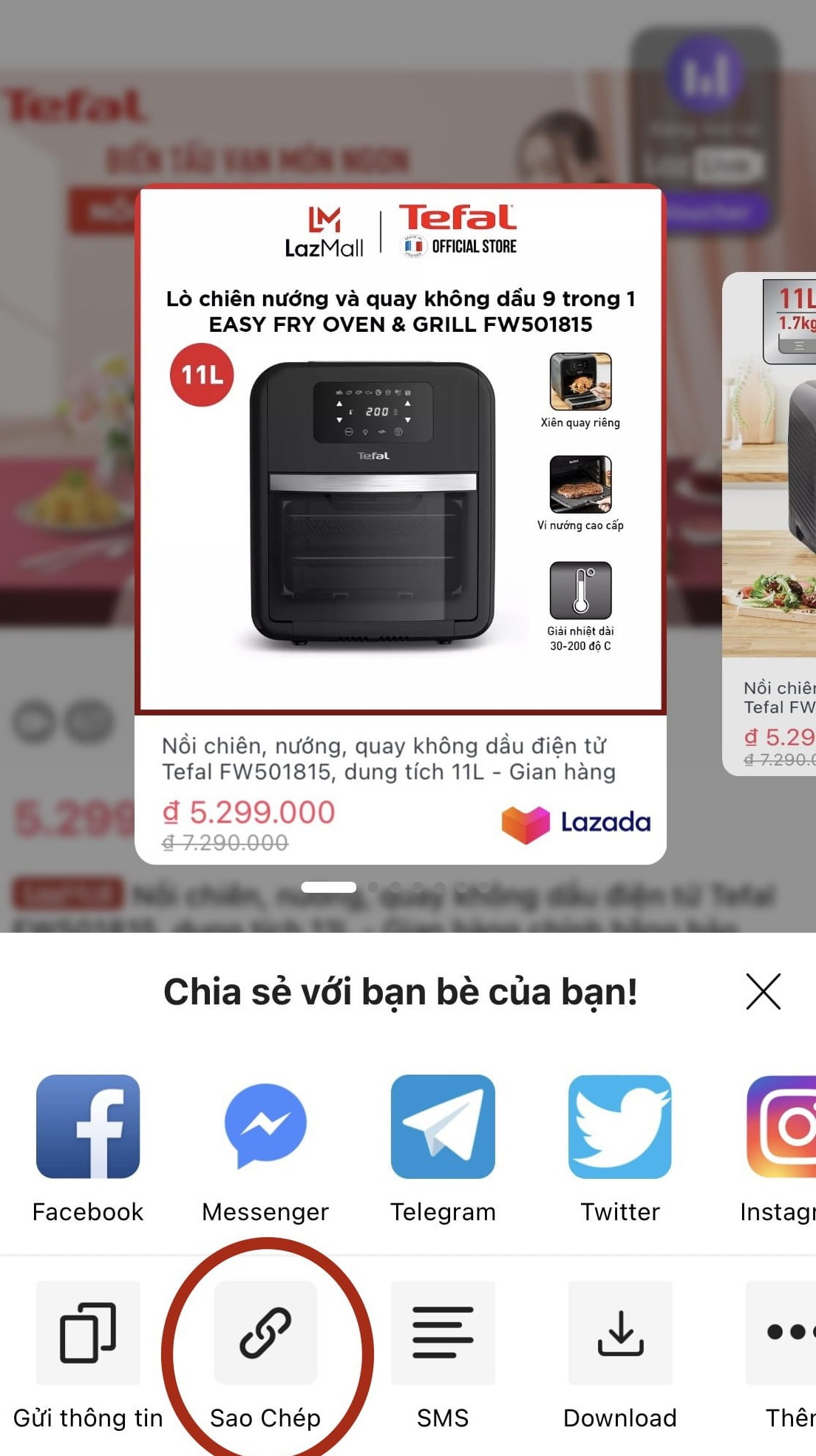Copy link with Sao Chép
This screenshot has width=816, height=1456.
pyautogui.click(x=265, y=1333)
